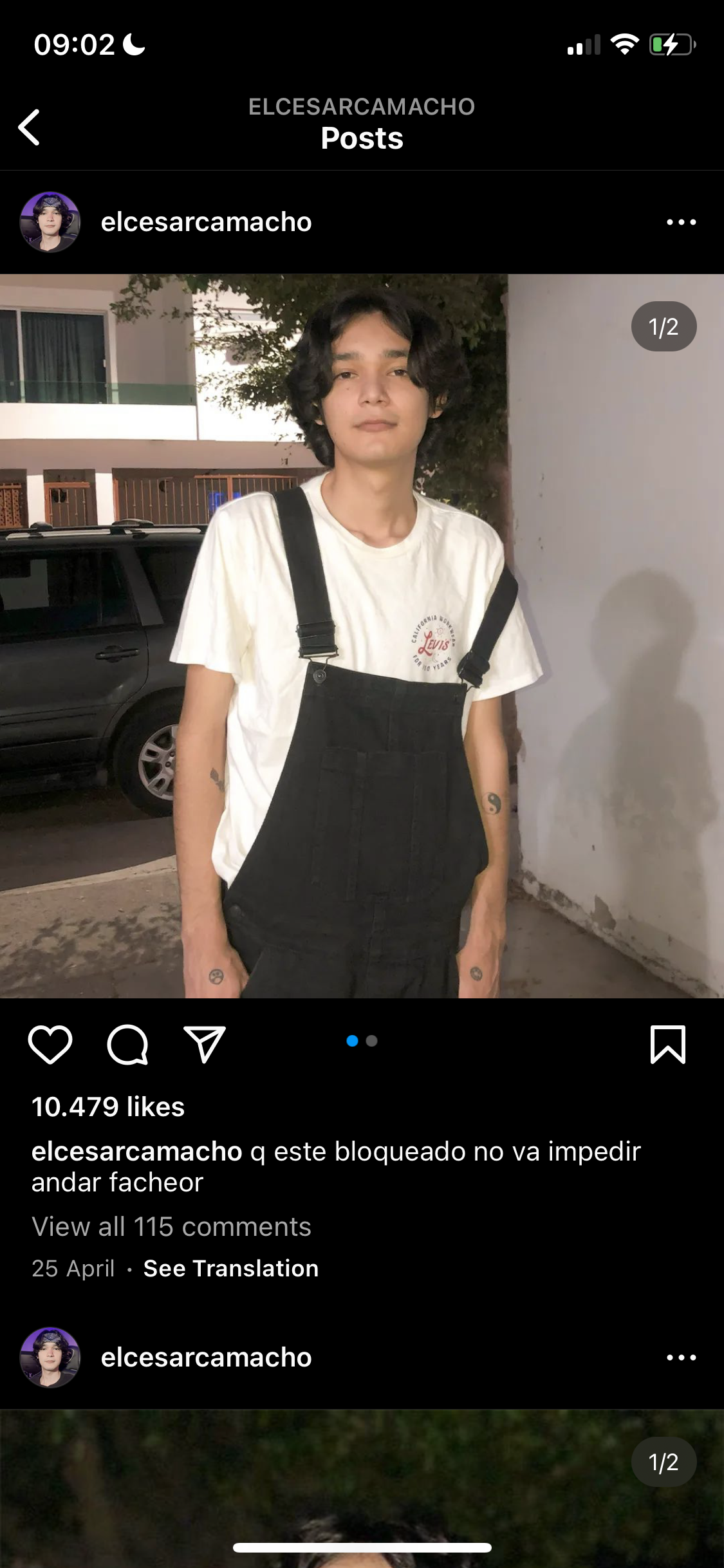
Task: View who liked via 10.479 likes
Action: 108,1107
